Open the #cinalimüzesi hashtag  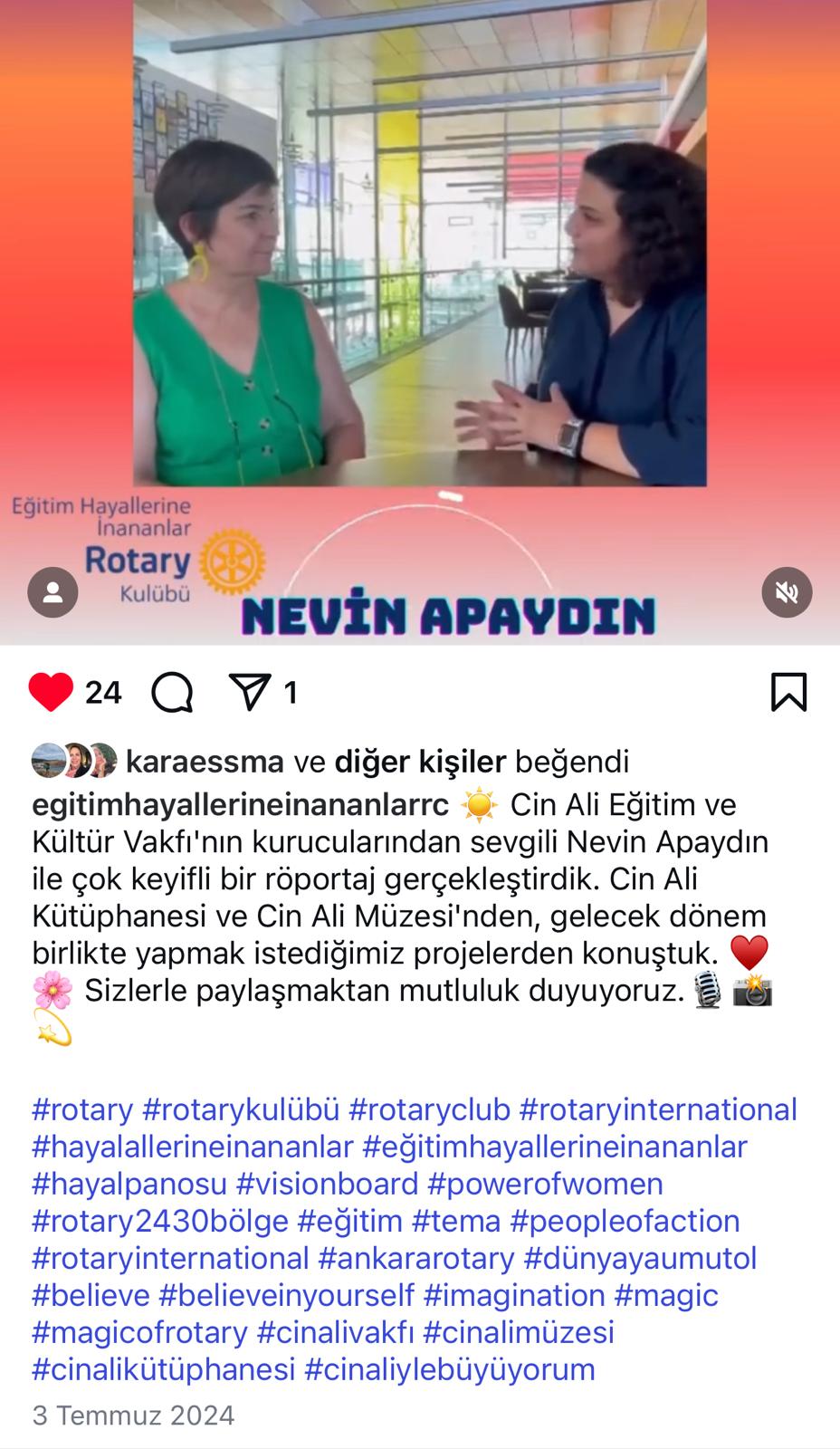coord(519,1332)
